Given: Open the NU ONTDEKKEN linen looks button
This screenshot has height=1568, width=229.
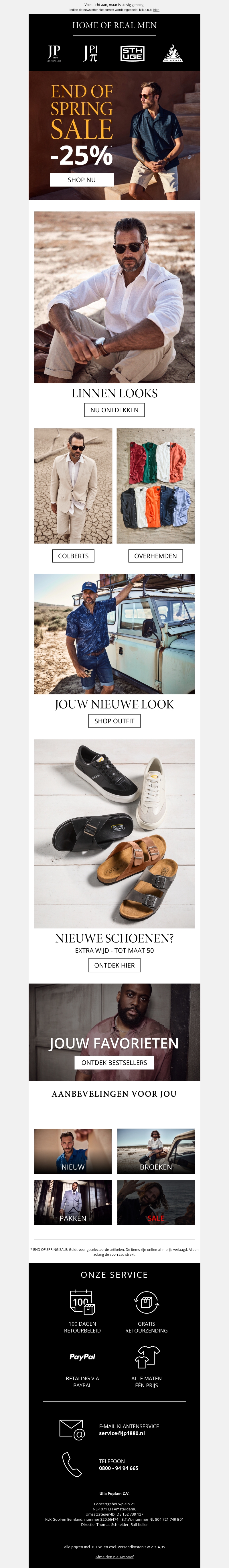Looking at the screenshot, I should [x=114, y=410].
